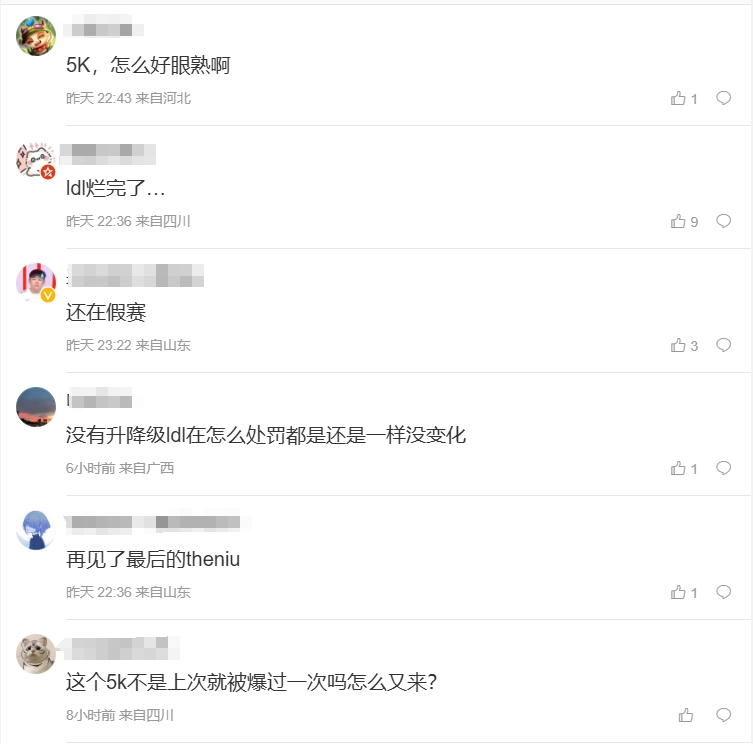Viewport: 753px width, 744px height.
Task: Like the comment "5K，怎么好眼熟啊"
Action: click(679, 98)
